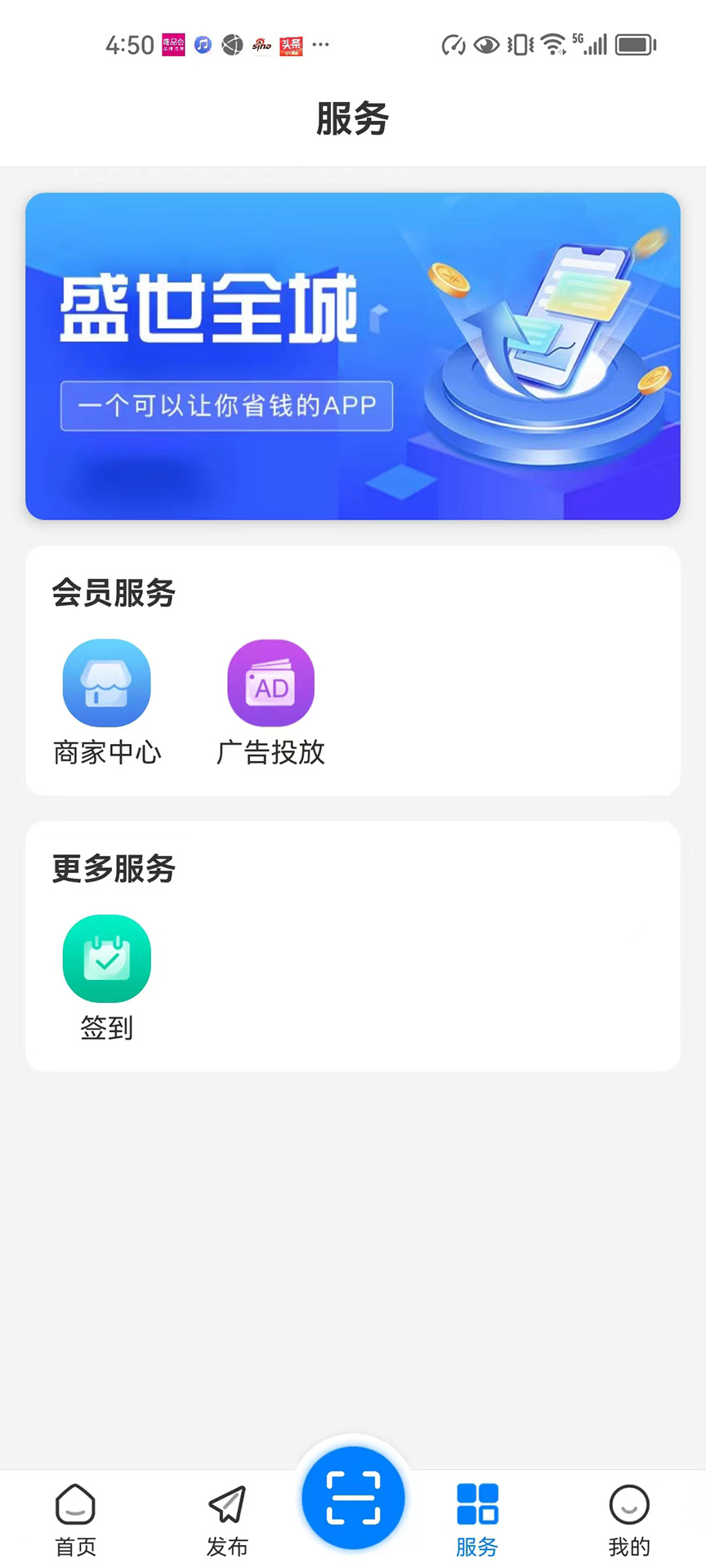
Task: Click the blue storefront icon above 商家中心
Action: click(106, 684)
